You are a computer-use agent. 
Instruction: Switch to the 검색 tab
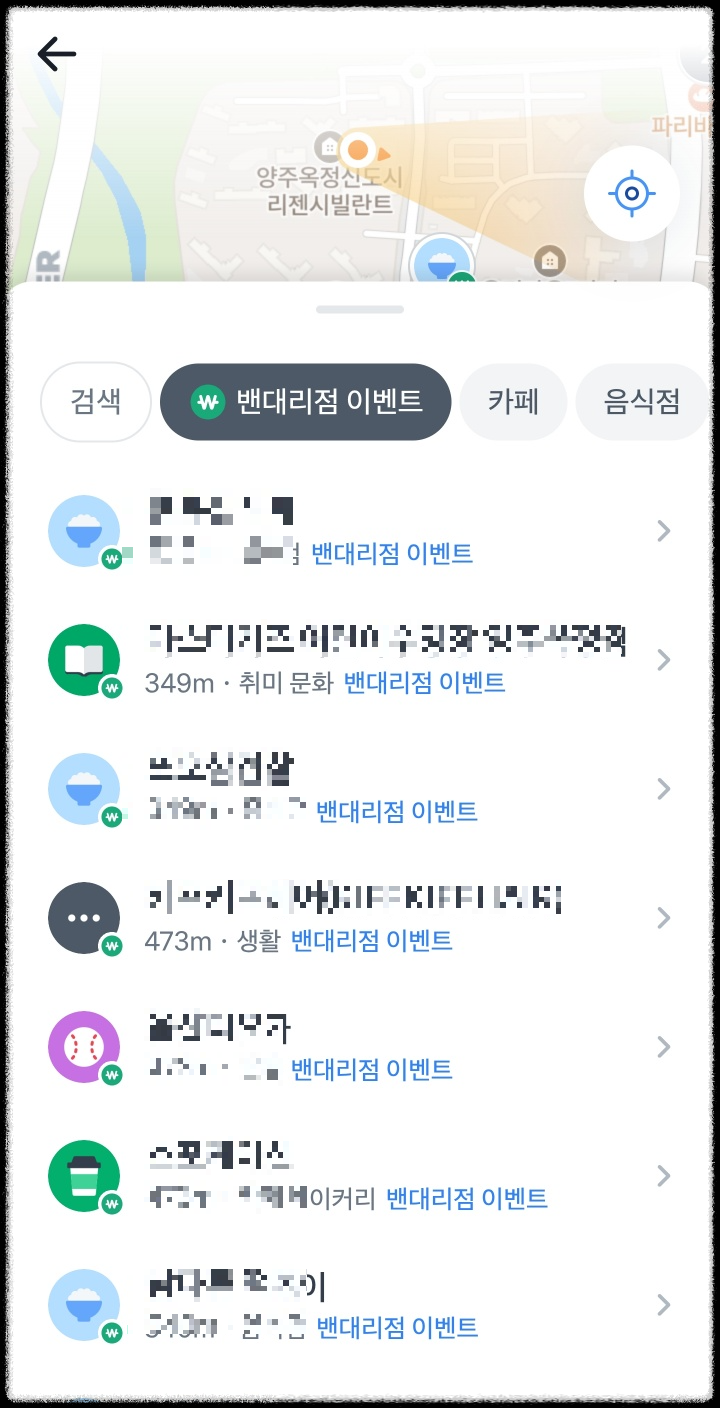click(x=95, y=401)
